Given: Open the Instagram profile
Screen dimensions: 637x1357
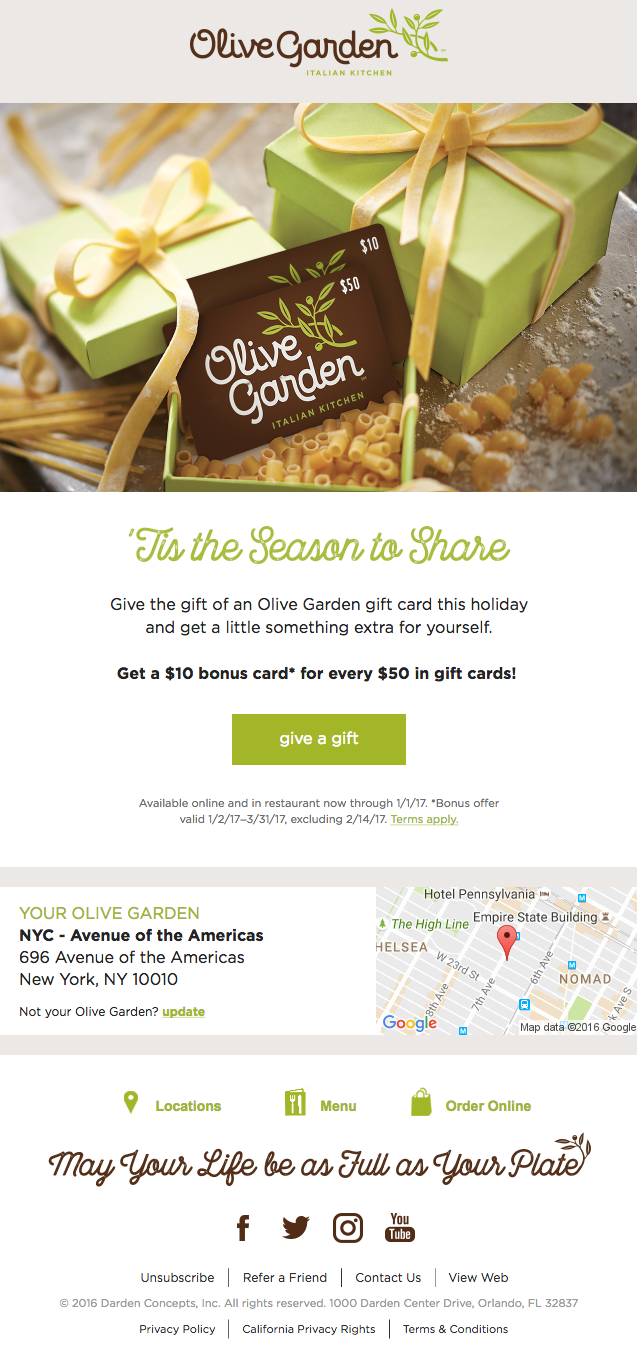Looking at the screenshot, I should click(x=348, y=1227).
